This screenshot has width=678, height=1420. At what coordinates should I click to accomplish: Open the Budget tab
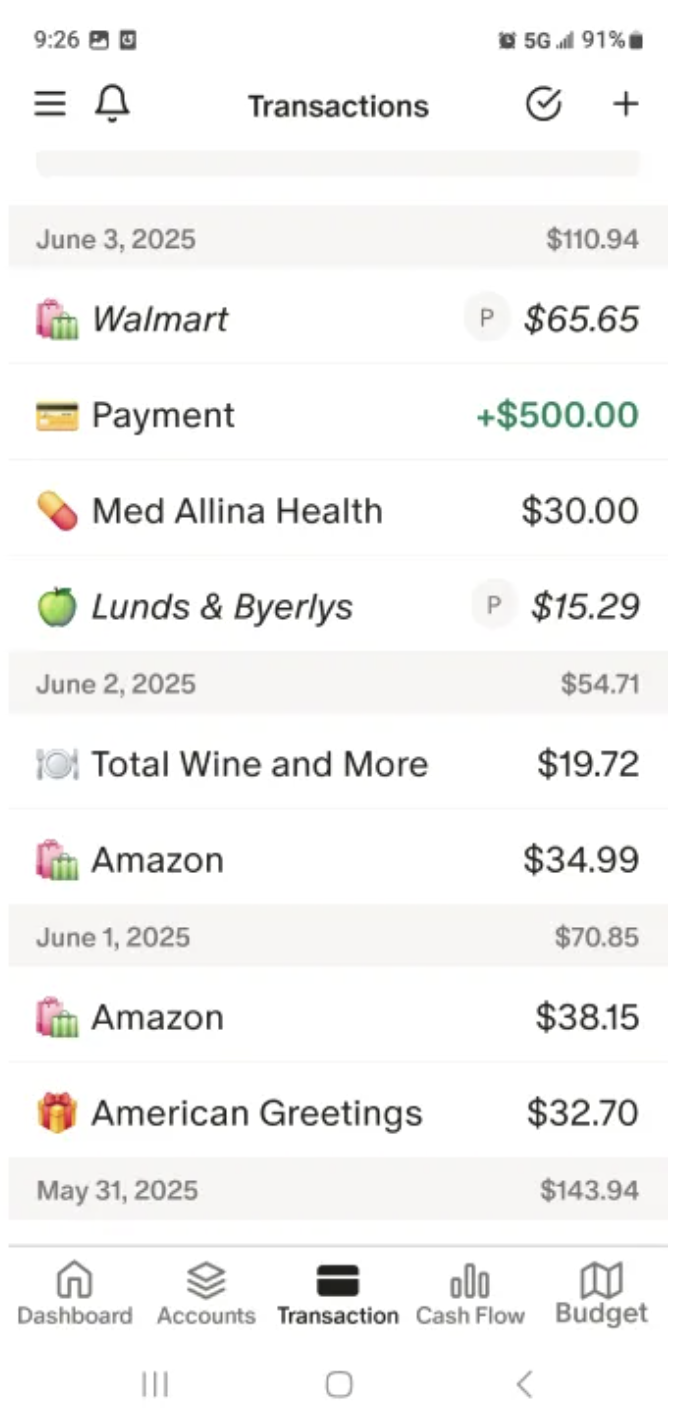tap(602, 1294)
